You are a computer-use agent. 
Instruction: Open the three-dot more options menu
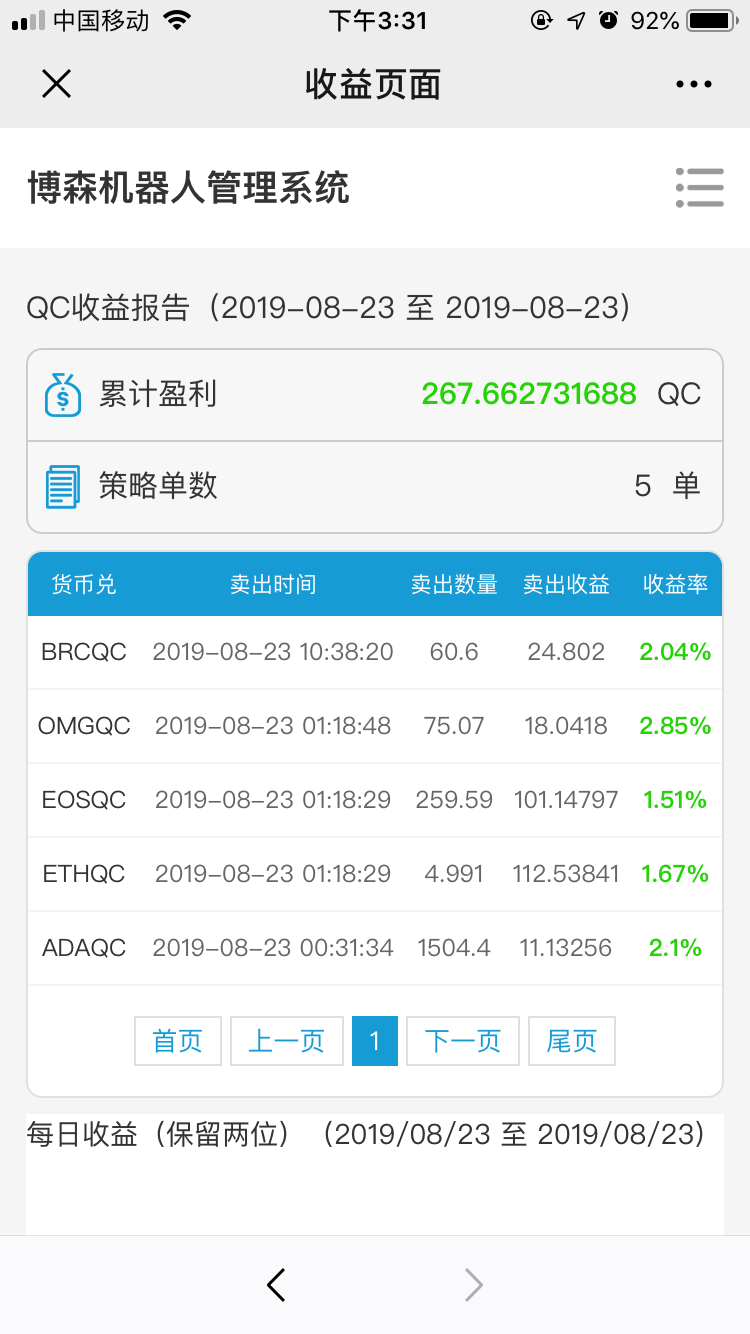(x=694, y=84)
